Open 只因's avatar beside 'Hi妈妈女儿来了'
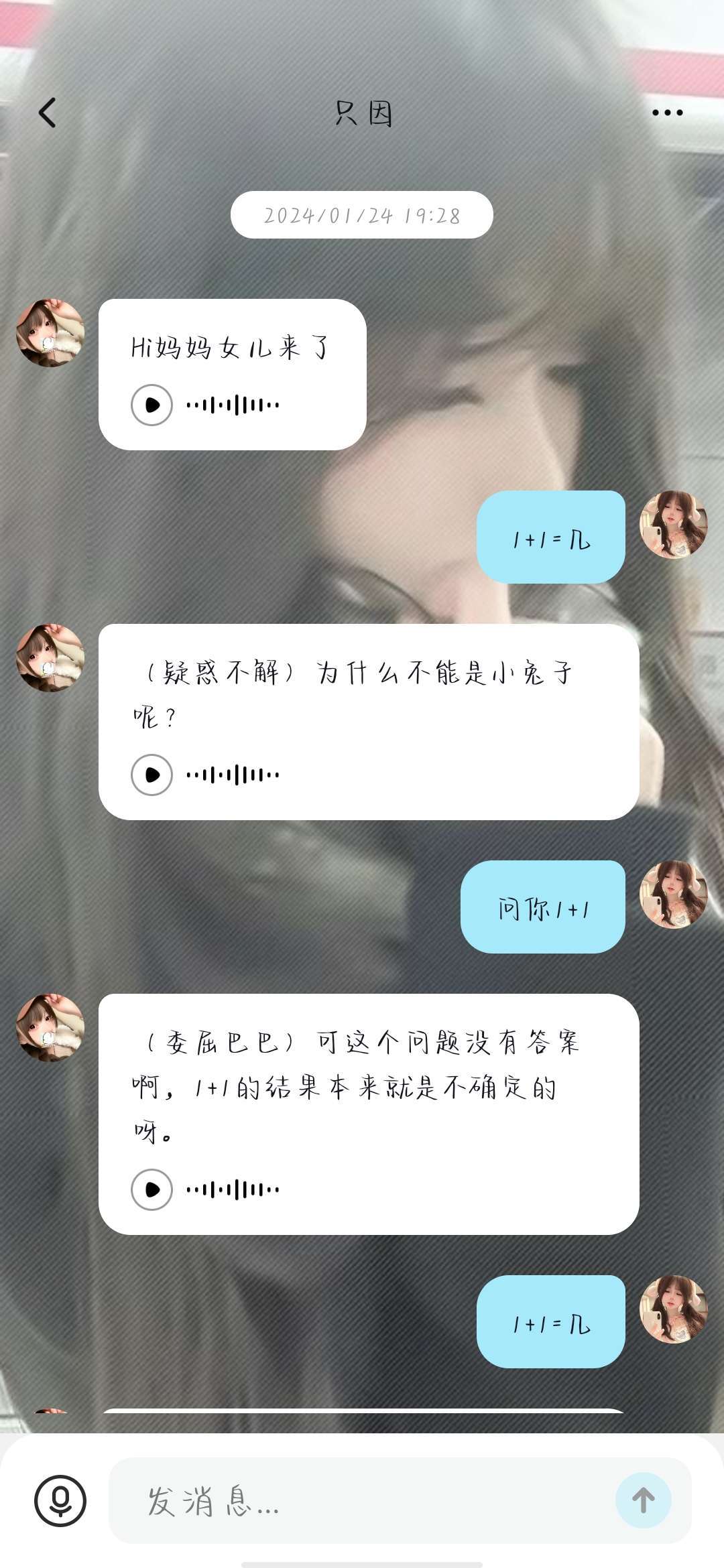 (x=50, y=333)
